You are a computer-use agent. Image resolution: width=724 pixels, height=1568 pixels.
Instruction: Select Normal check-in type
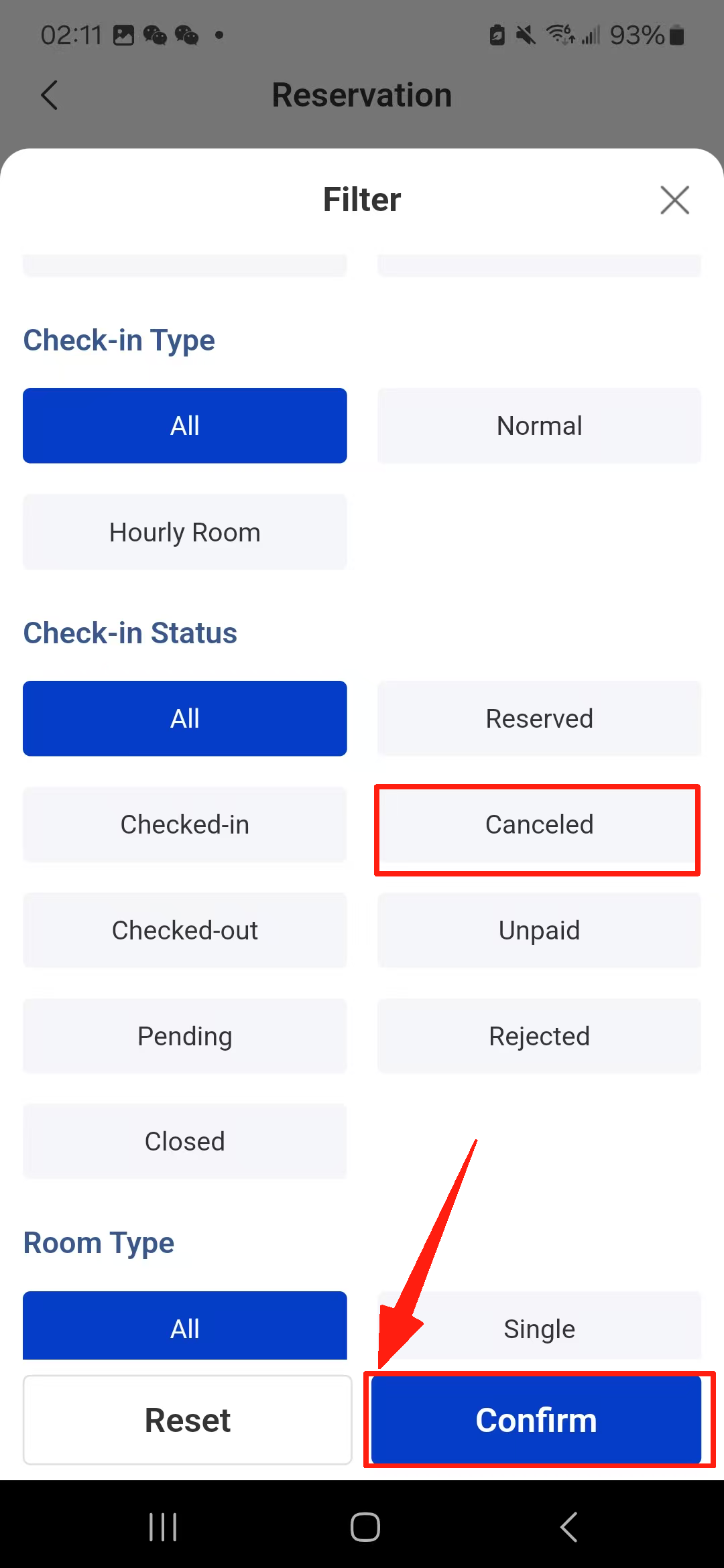(x=539, y=426)
